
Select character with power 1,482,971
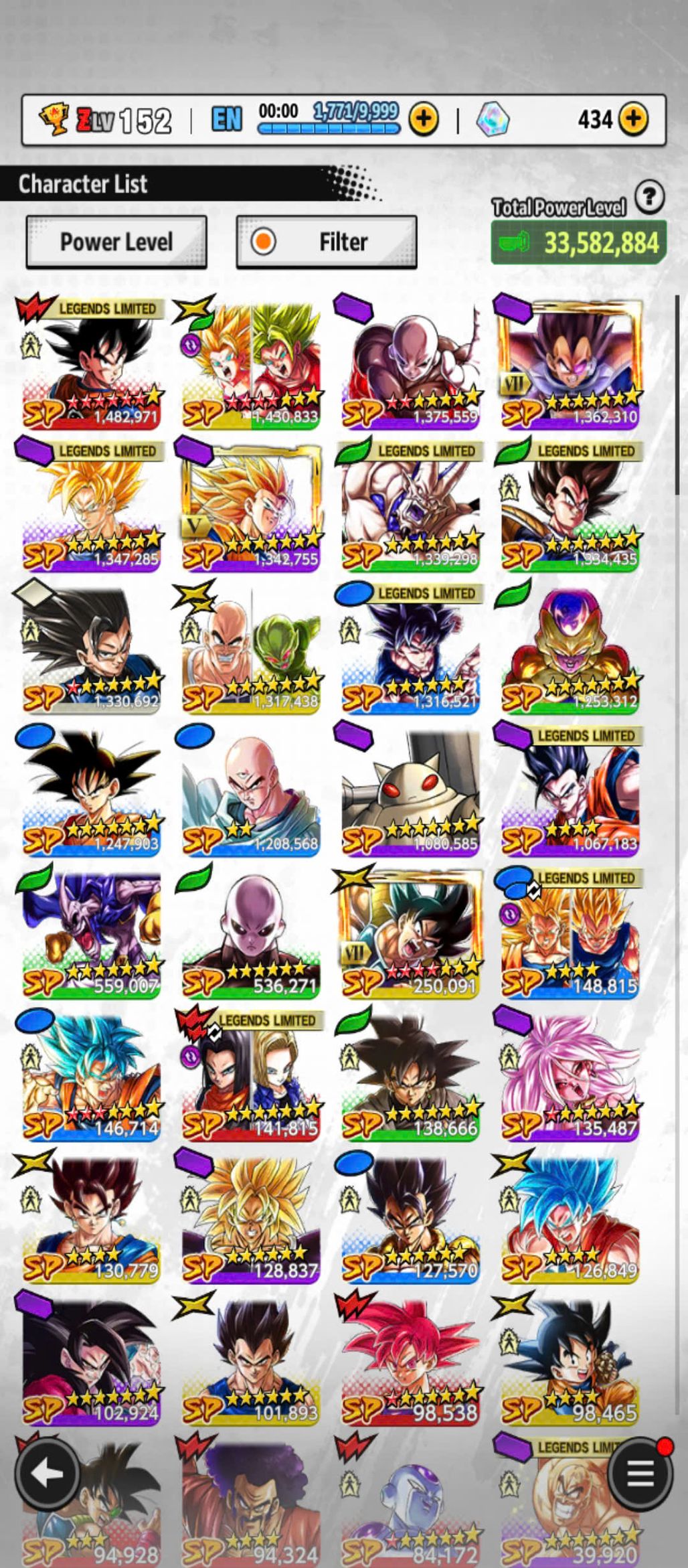(92, 365)
